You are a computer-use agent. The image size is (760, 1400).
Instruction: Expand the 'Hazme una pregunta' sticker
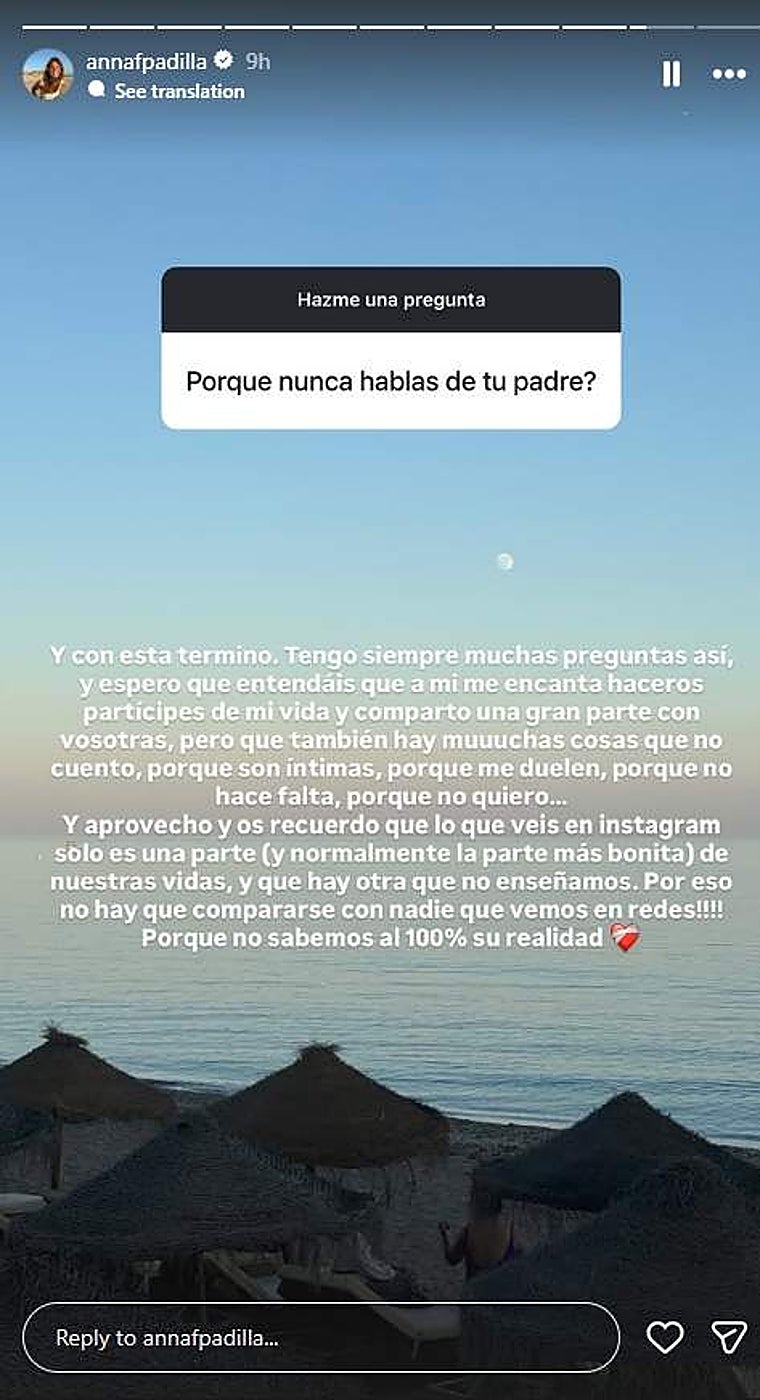click(390, 299)
